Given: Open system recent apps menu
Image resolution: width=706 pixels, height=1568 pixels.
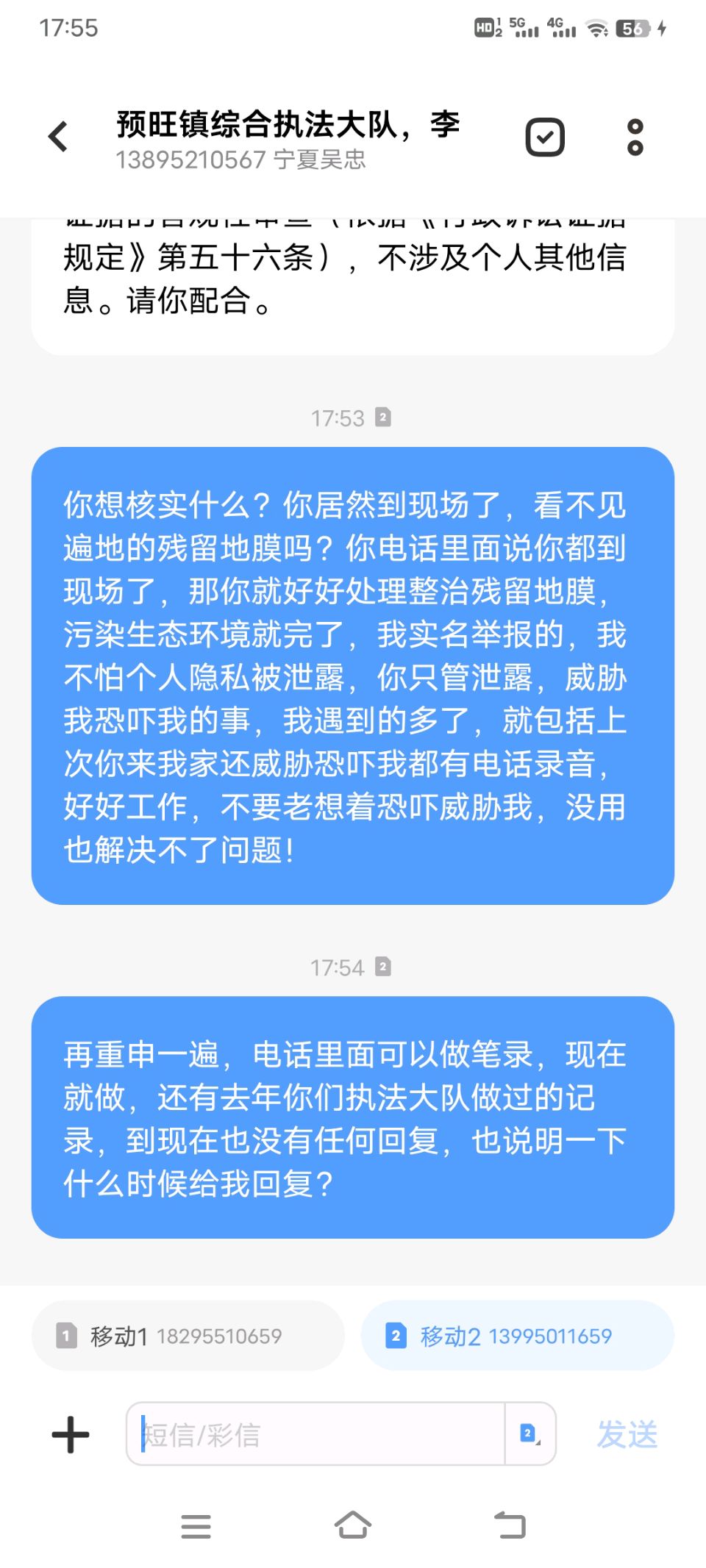Looking at the screenshot, I should click(196, 1526).
